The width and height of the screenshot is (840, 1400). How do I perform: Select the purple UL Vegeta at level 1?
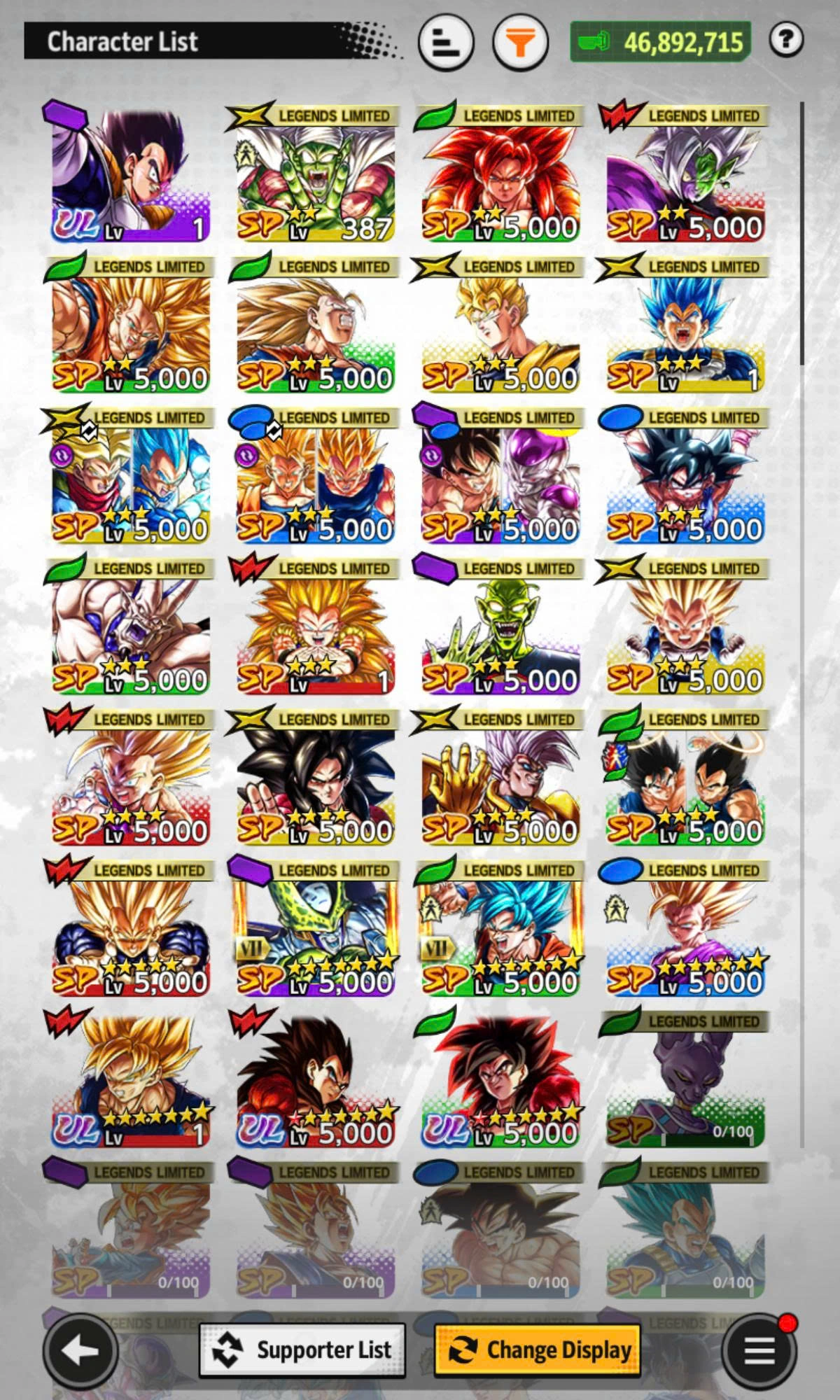pos(130,175)
